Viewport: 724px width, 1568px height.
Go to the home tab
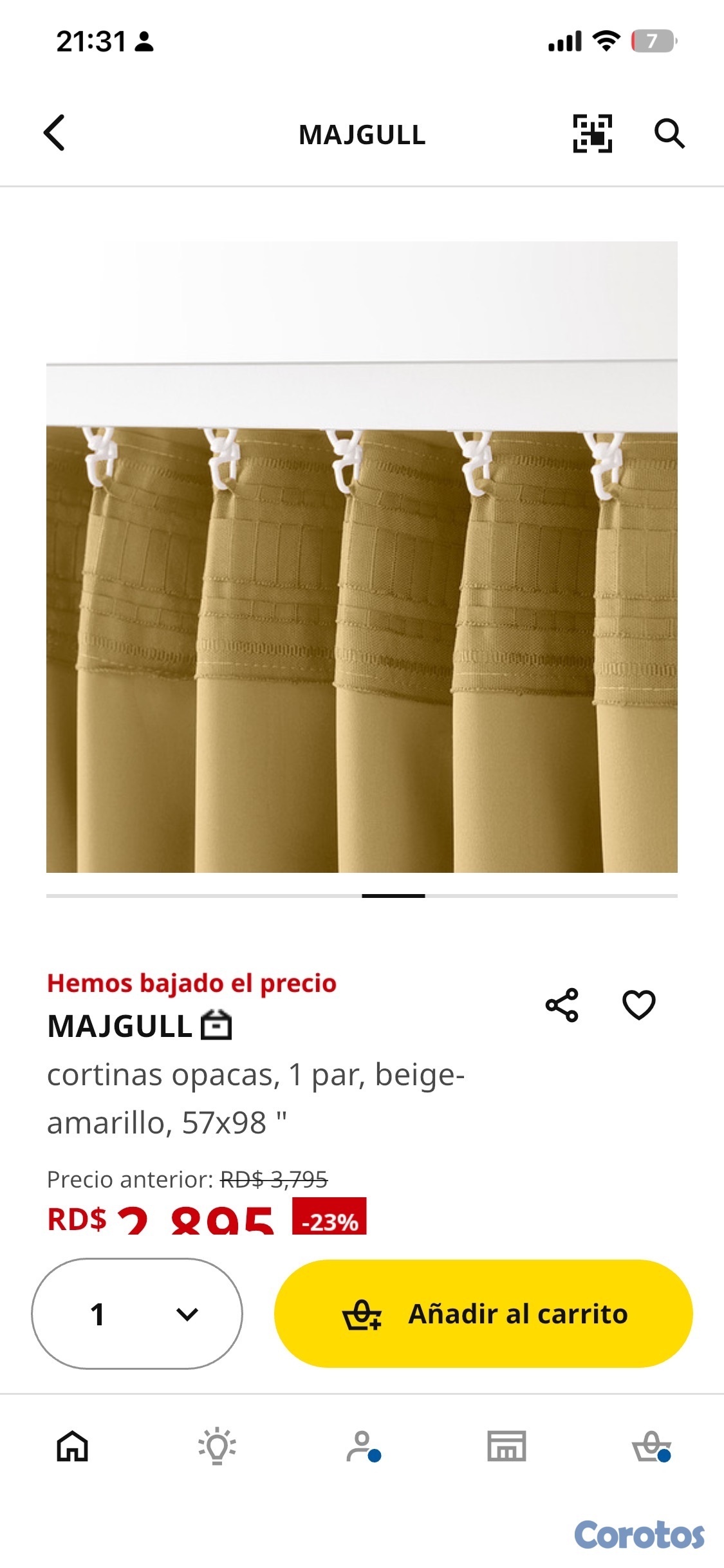pos(72,1446)
